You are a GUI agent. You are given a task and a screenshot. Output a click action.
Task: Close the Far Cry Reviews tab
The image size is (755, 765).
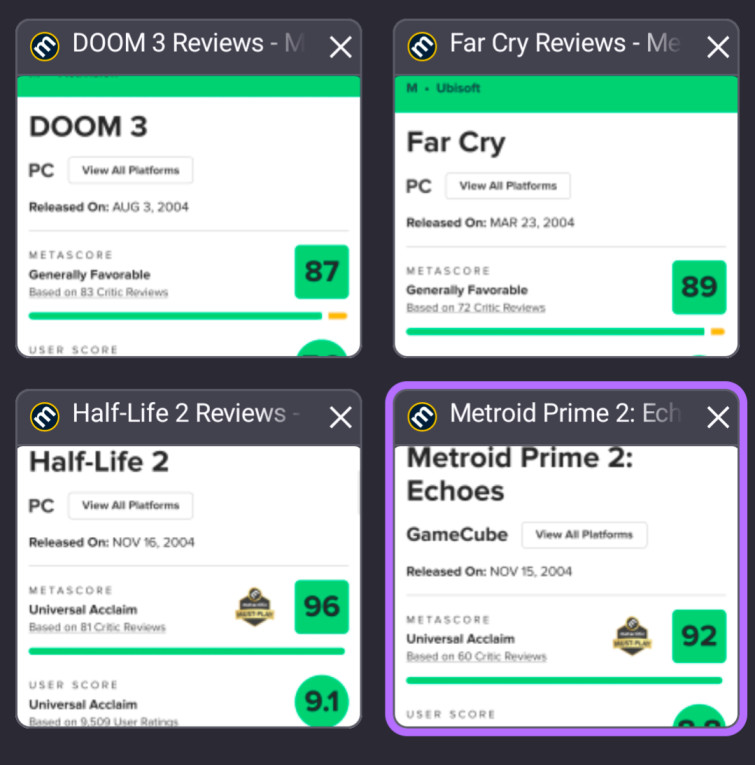pos(717,47)
